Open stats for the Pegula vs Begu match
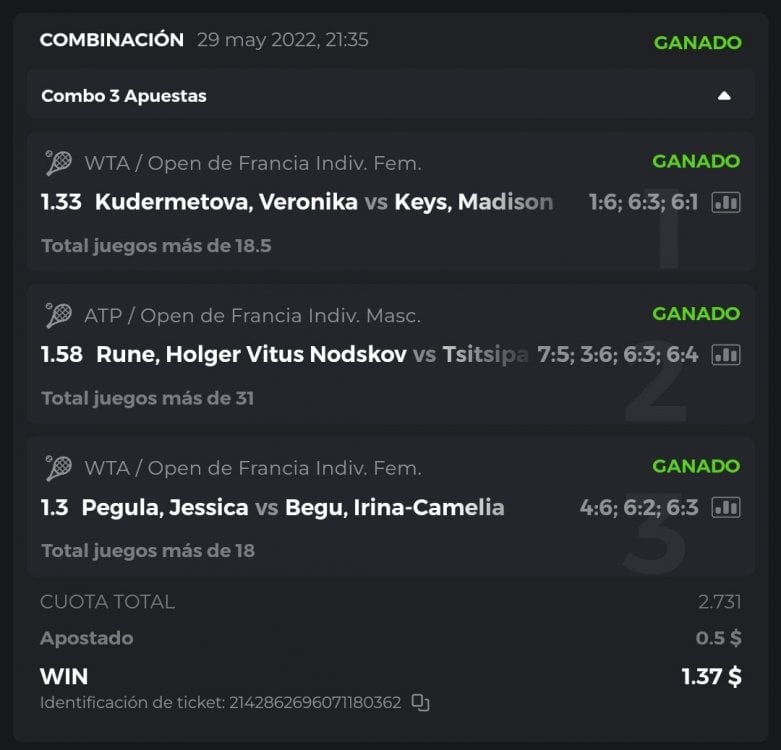781x750 pixels. 726,508
